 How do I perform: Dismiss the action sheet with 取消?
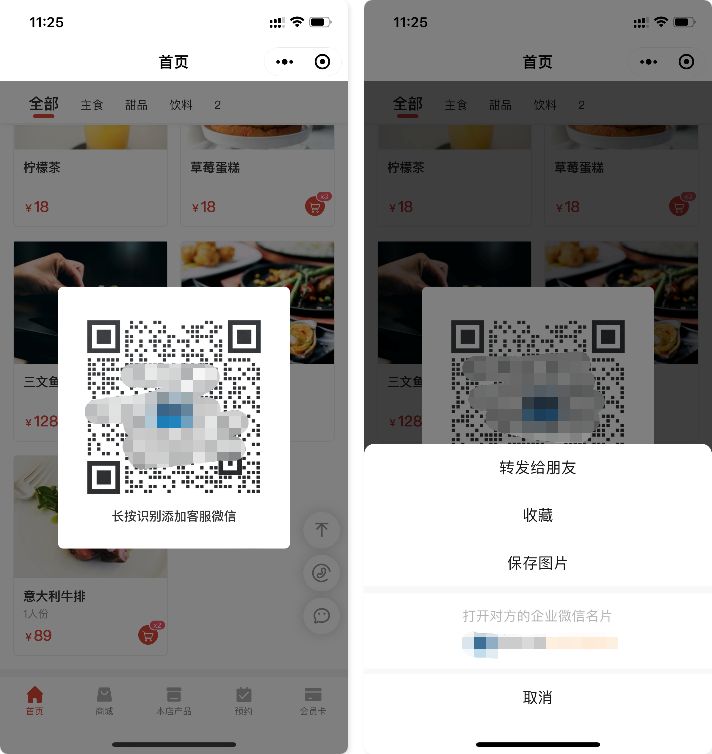coord(537,697)
